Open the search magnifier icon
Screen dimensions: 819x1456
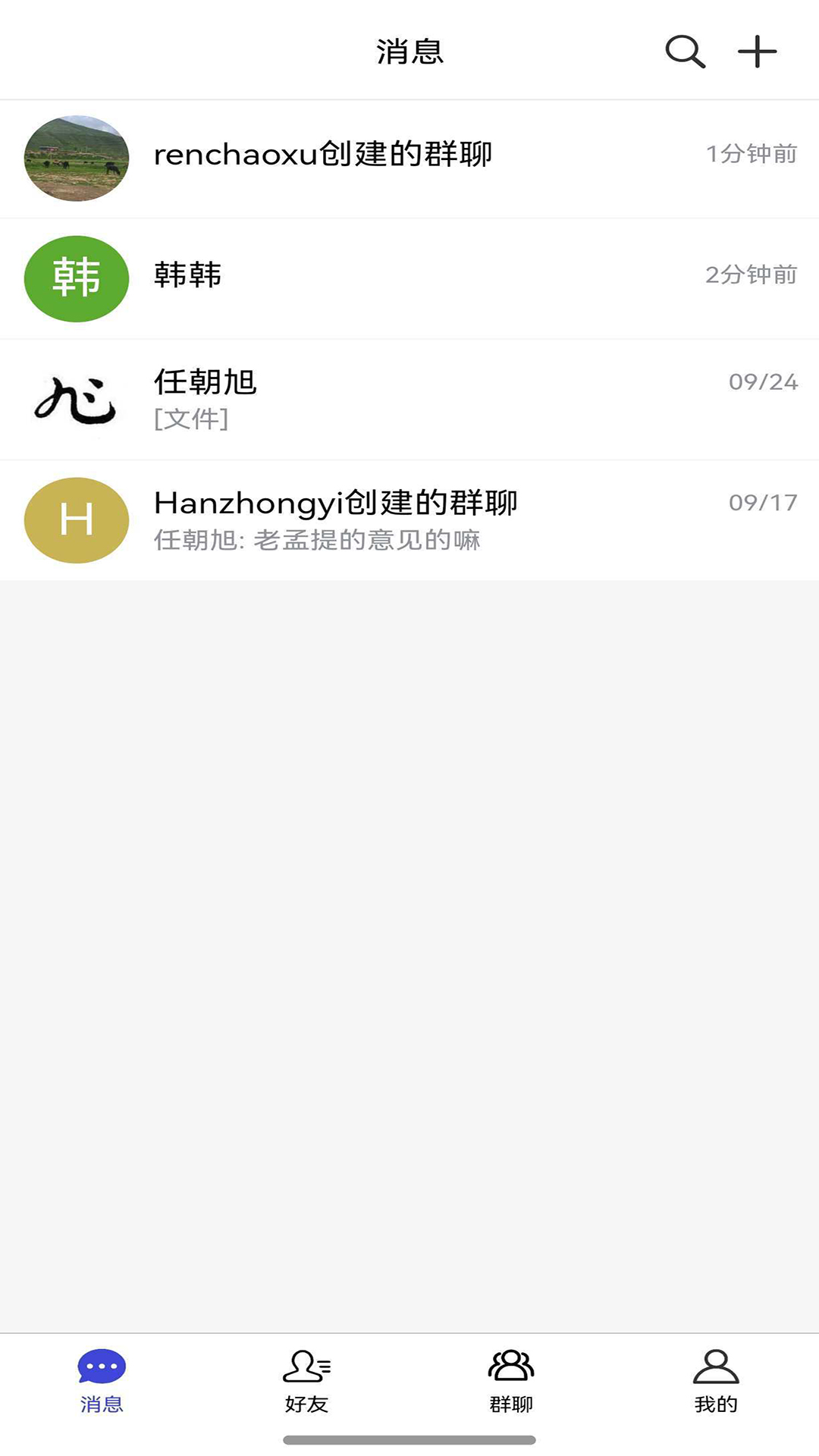pyautogui.click(x=685, y=52)
